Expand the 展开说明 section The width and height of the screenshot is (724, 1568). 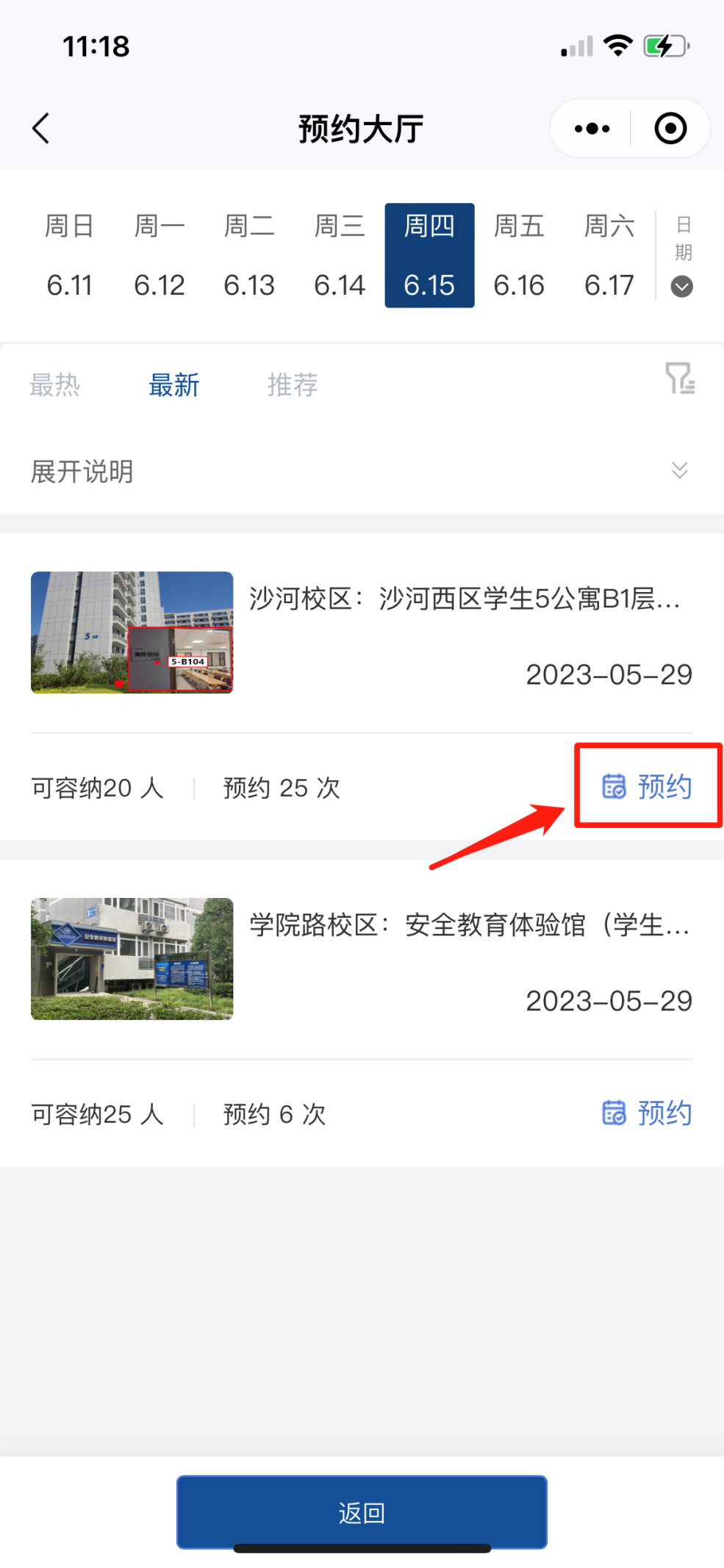[x=362, y=471]
